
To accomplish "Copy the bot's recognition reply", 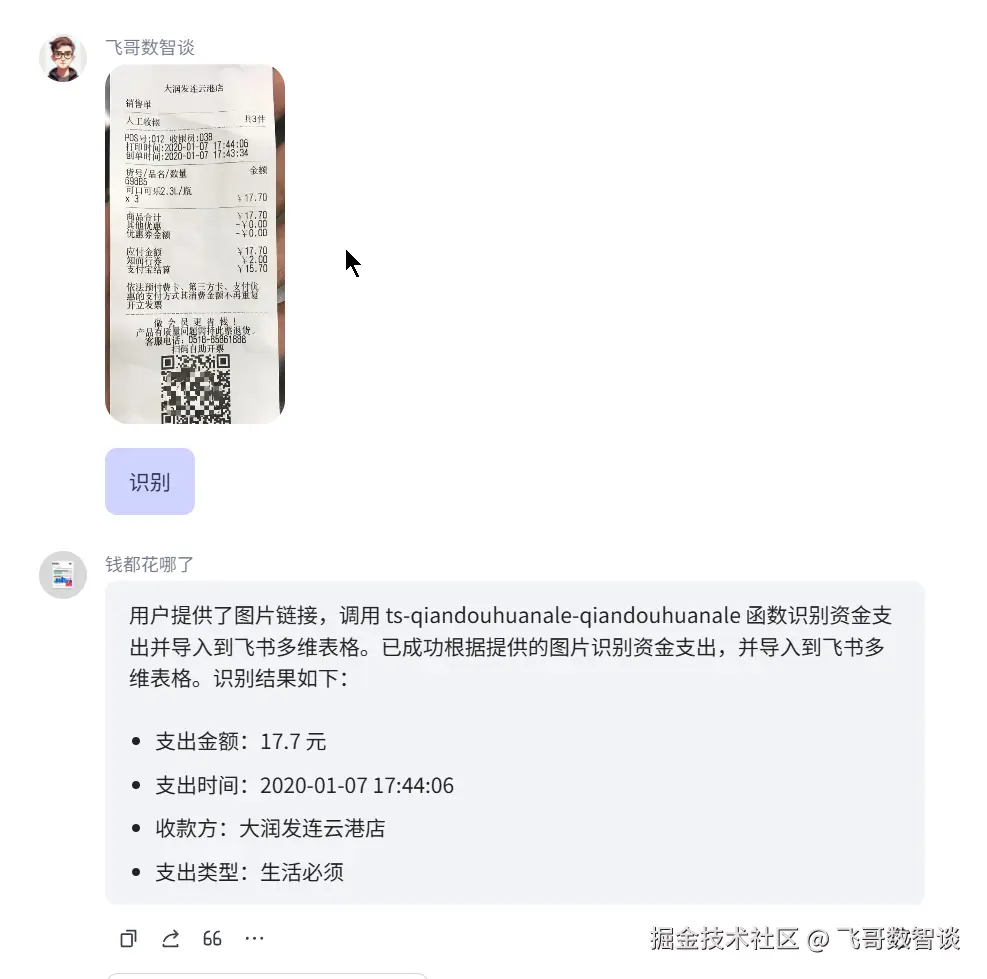I will (x=128, y=939).
